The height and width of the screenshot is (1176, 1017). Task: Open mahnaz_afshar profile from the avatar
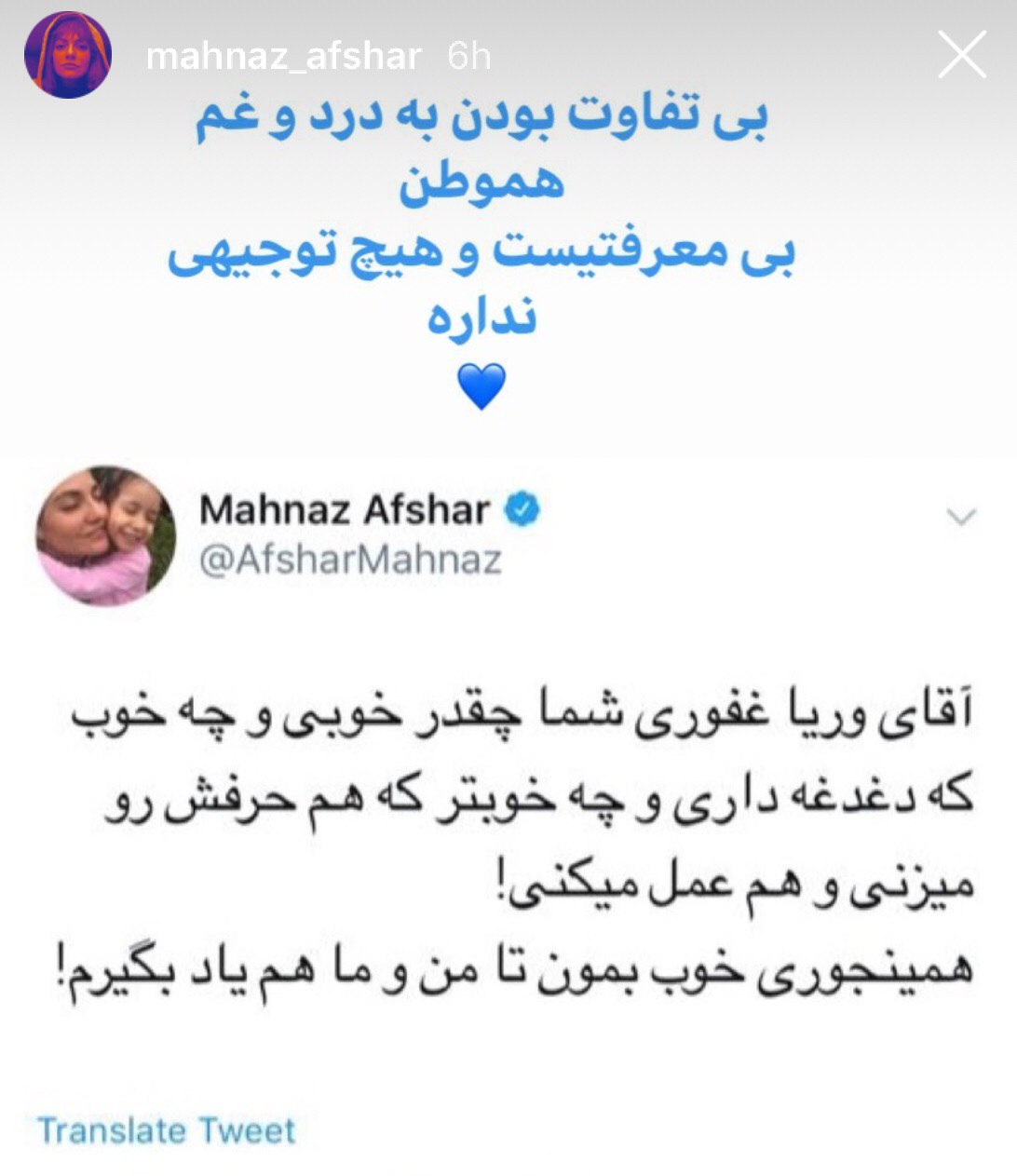pyautogui.click(x=67, y=55)
